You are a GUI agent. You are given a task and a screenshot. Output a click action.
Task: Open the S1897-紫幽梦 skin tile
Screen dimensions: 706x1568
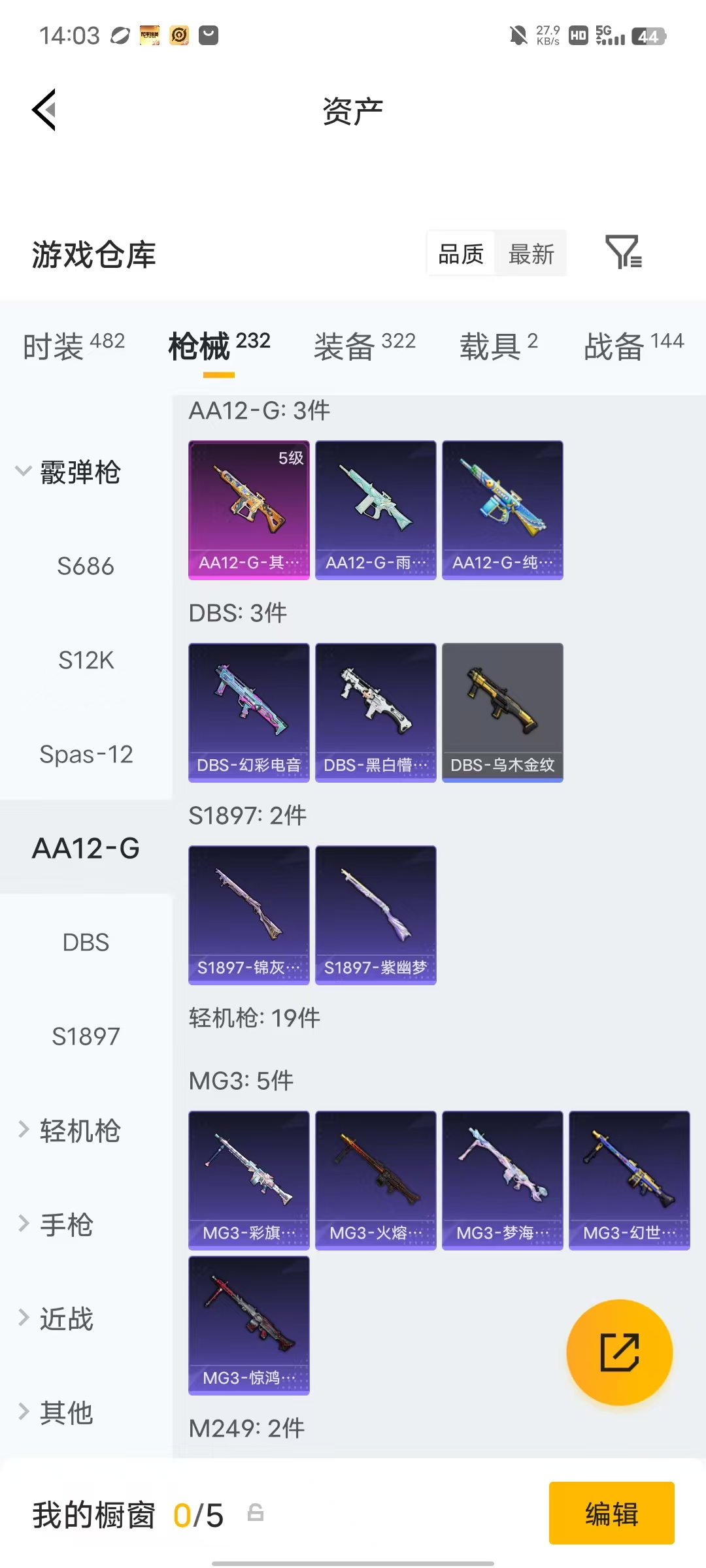(x=376, y=915)
